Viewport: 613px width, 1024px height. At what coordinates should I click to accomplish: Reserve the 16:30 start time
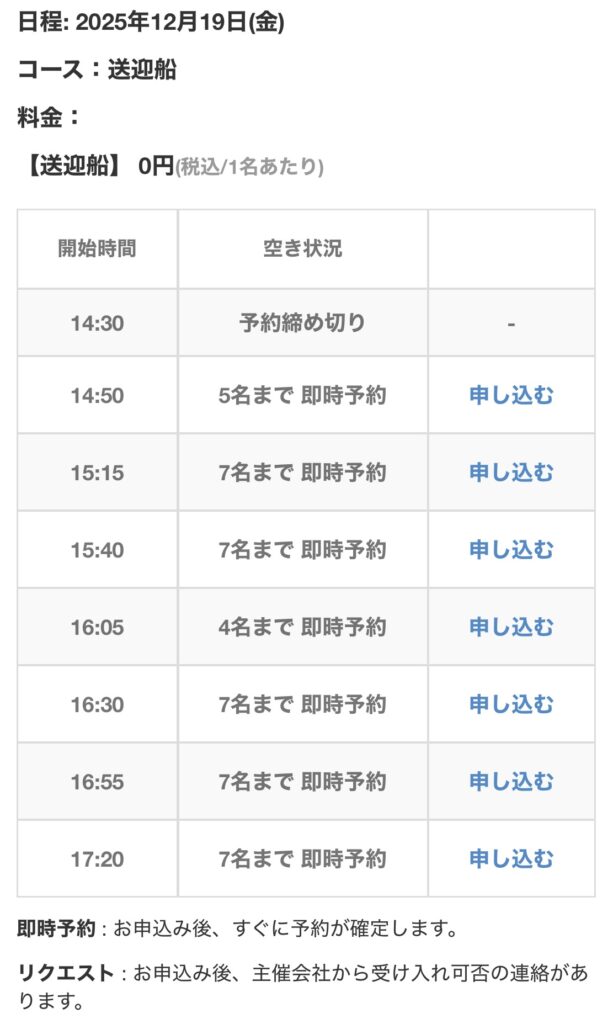[510, 704]
